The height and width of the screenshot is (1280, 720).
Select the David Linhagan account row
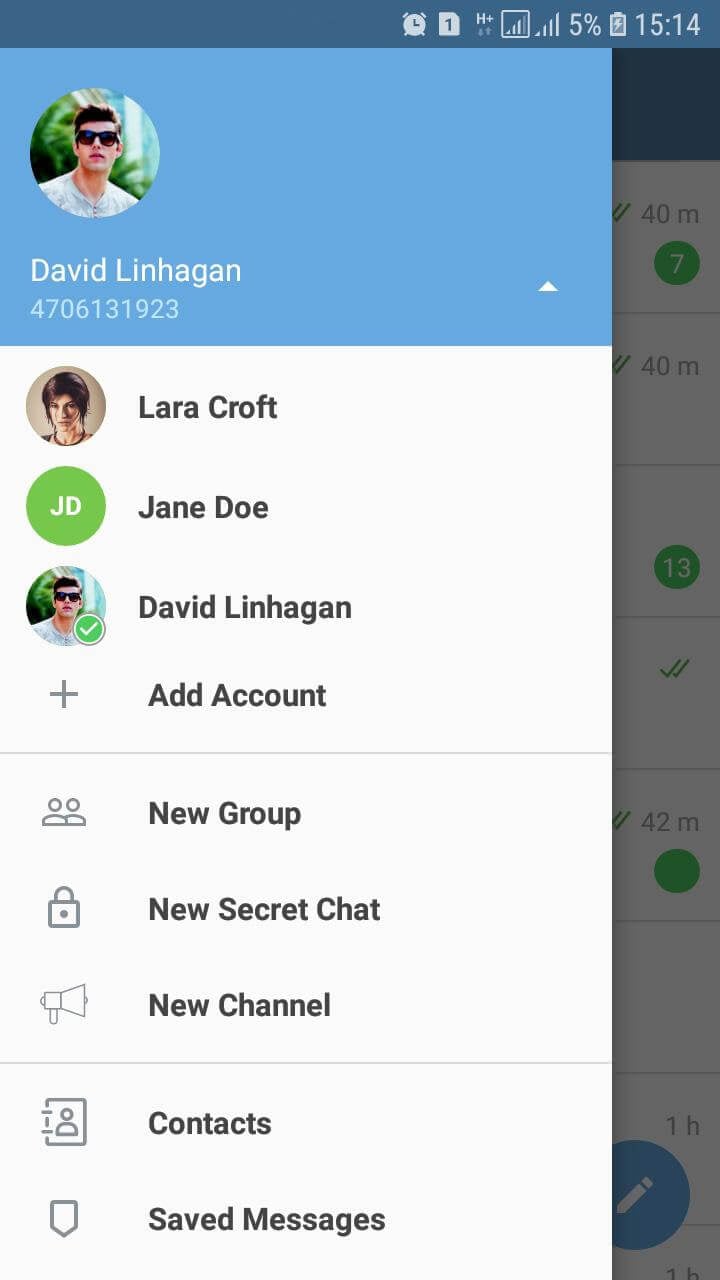pyautogui.click(x=244, y=607)
